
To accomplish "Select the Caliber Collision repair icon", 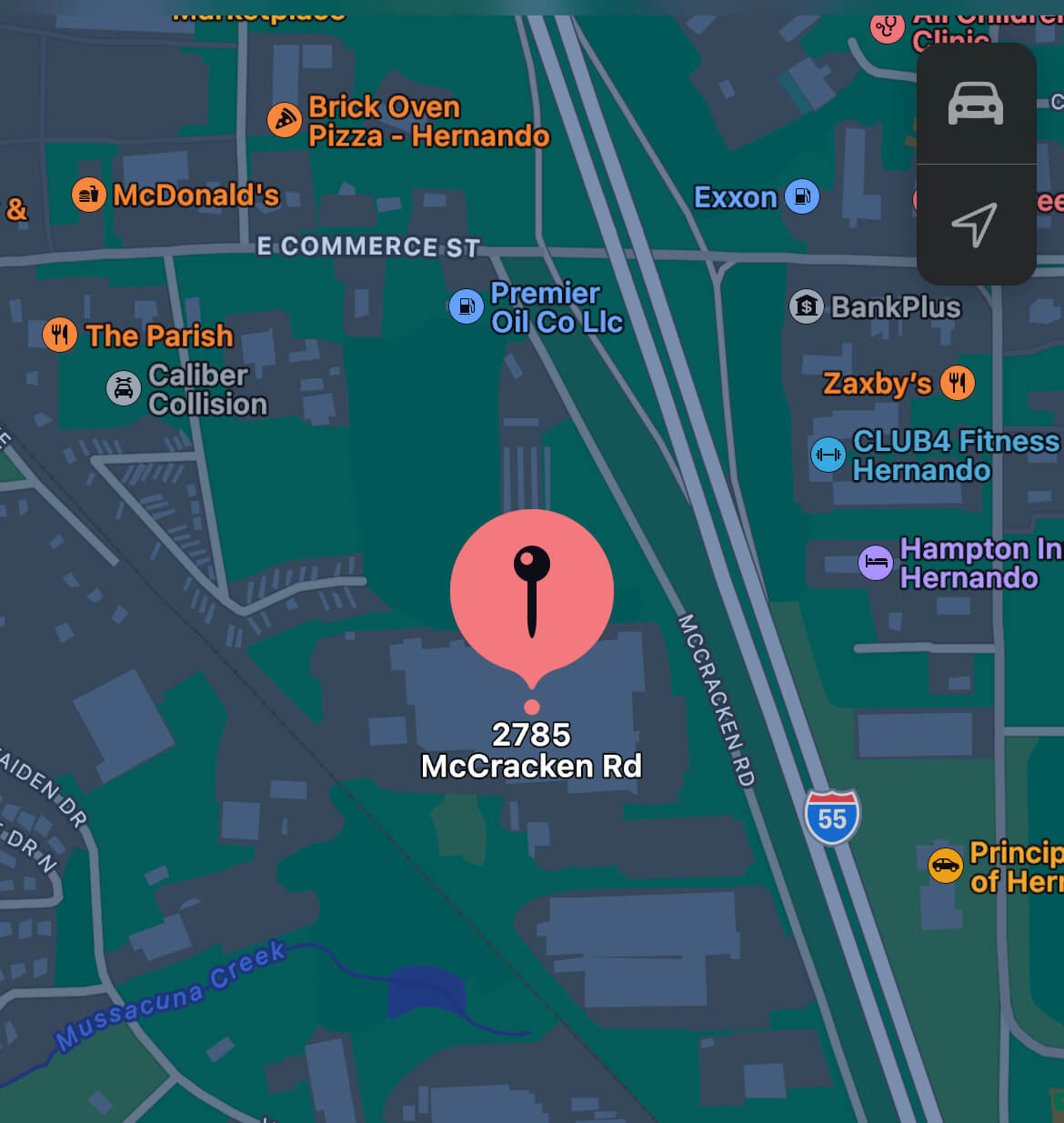I will (123, 388).
